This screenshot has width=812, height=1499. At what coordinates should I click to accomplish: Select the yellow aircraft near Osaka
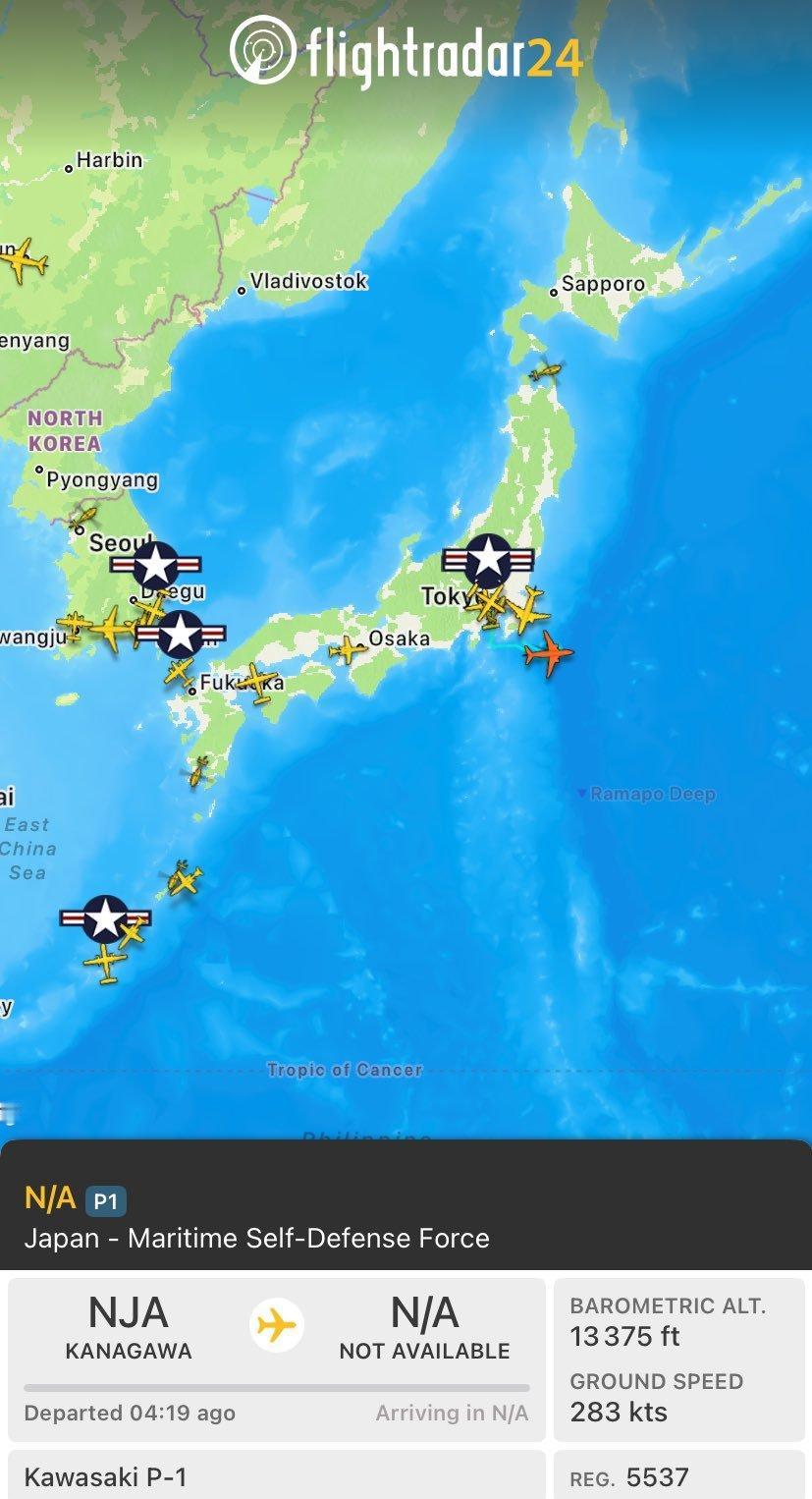coord(346,648)
